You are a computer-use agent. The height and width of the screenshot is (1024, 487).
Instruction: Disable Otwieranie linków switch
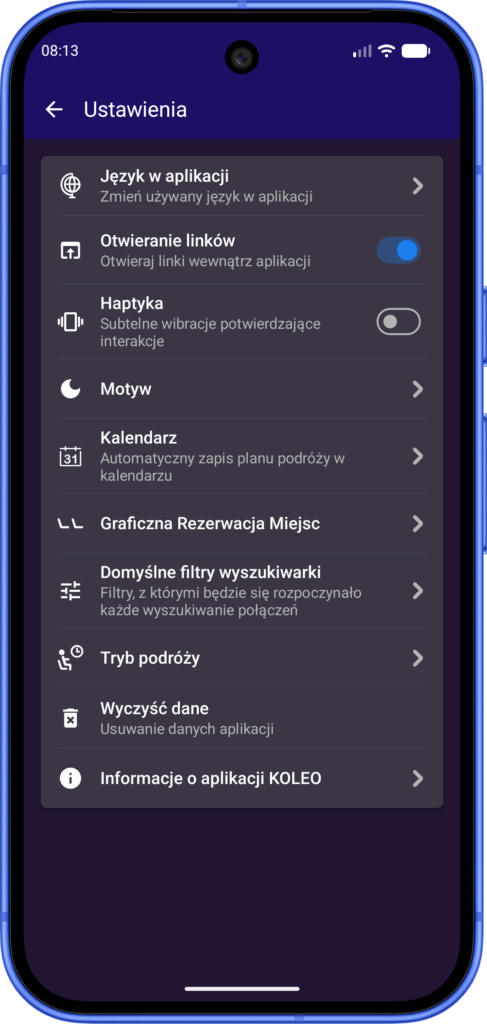point(398,250)
